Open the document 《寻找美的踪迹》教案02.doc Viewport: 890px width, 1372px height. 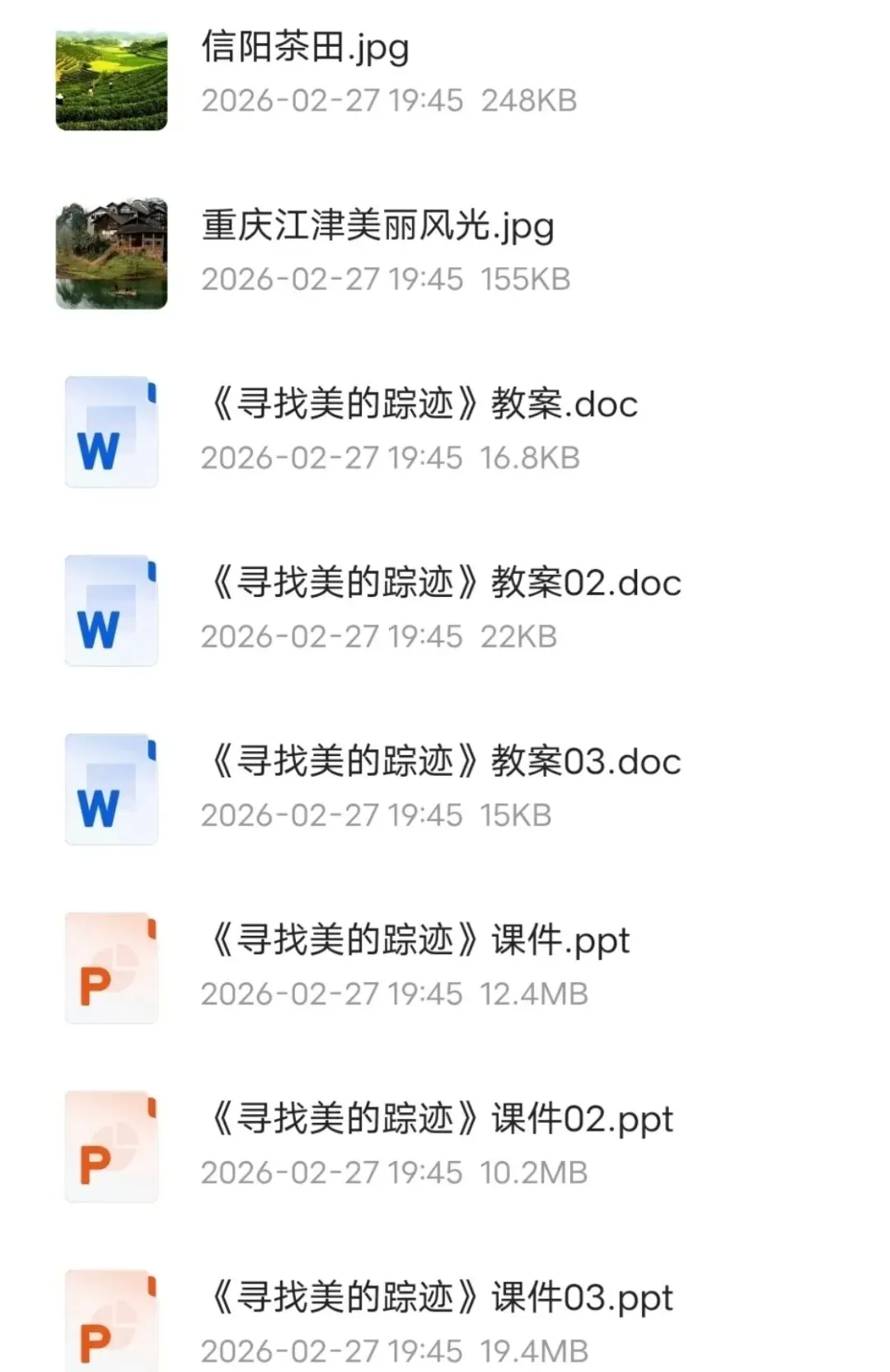pyautogui.click(x=442, y=584)
